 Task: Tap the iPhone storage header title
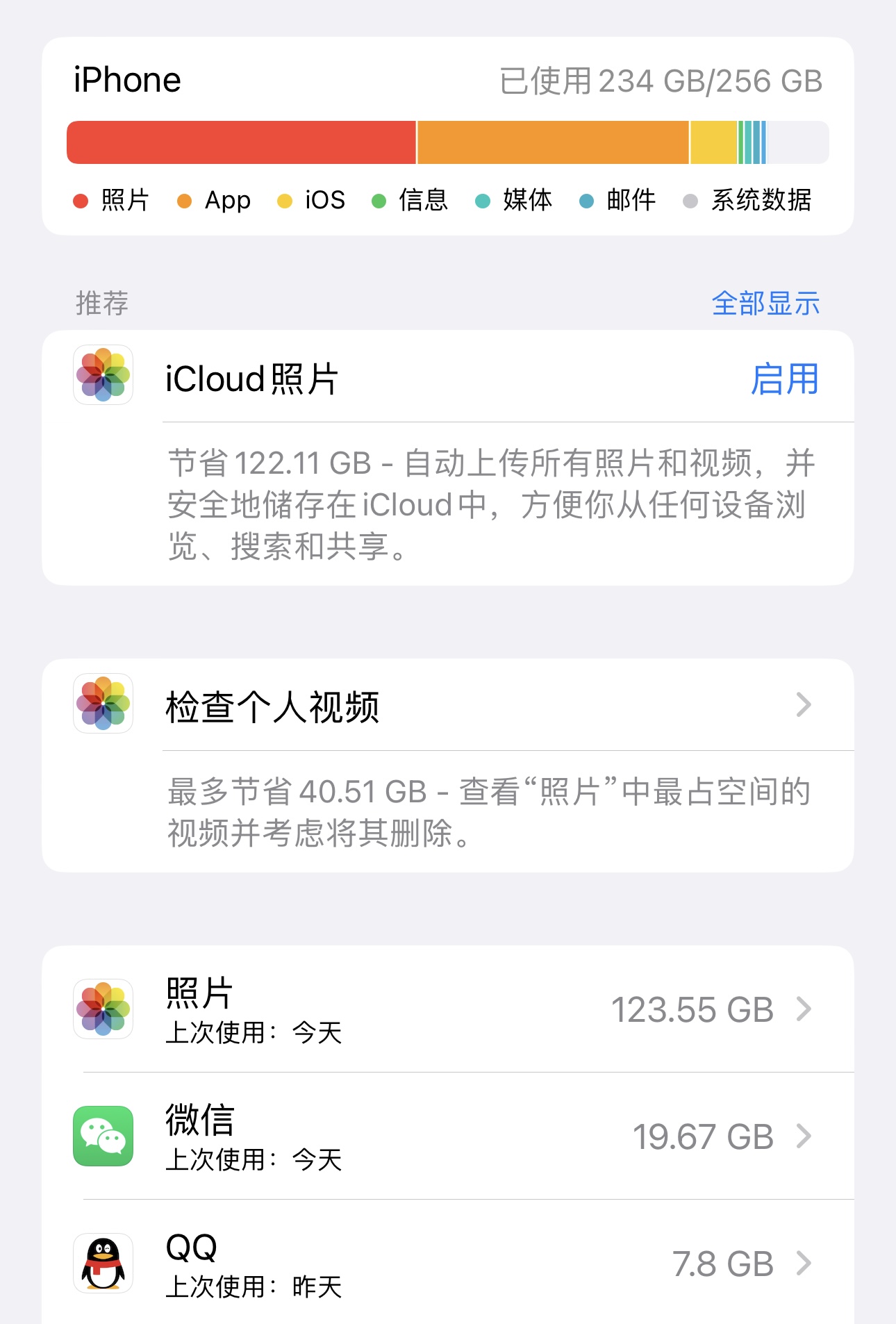click(x=126, y=79)
